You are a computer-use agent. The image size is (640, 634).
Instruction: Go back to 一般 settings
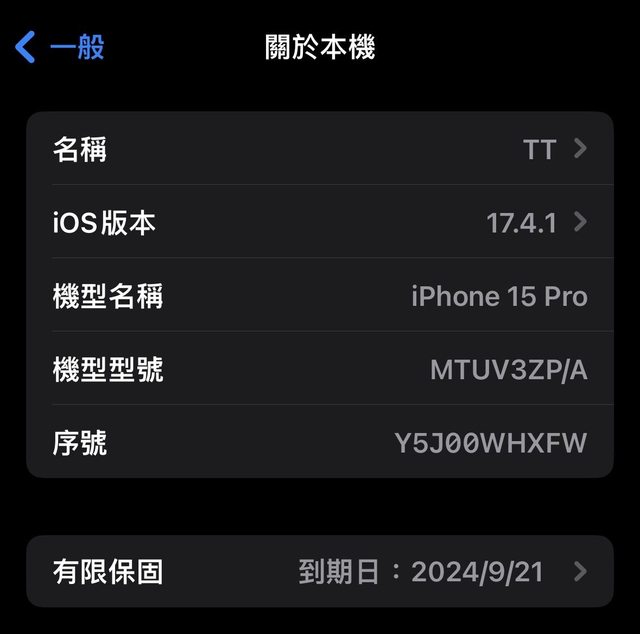point(60,47)
